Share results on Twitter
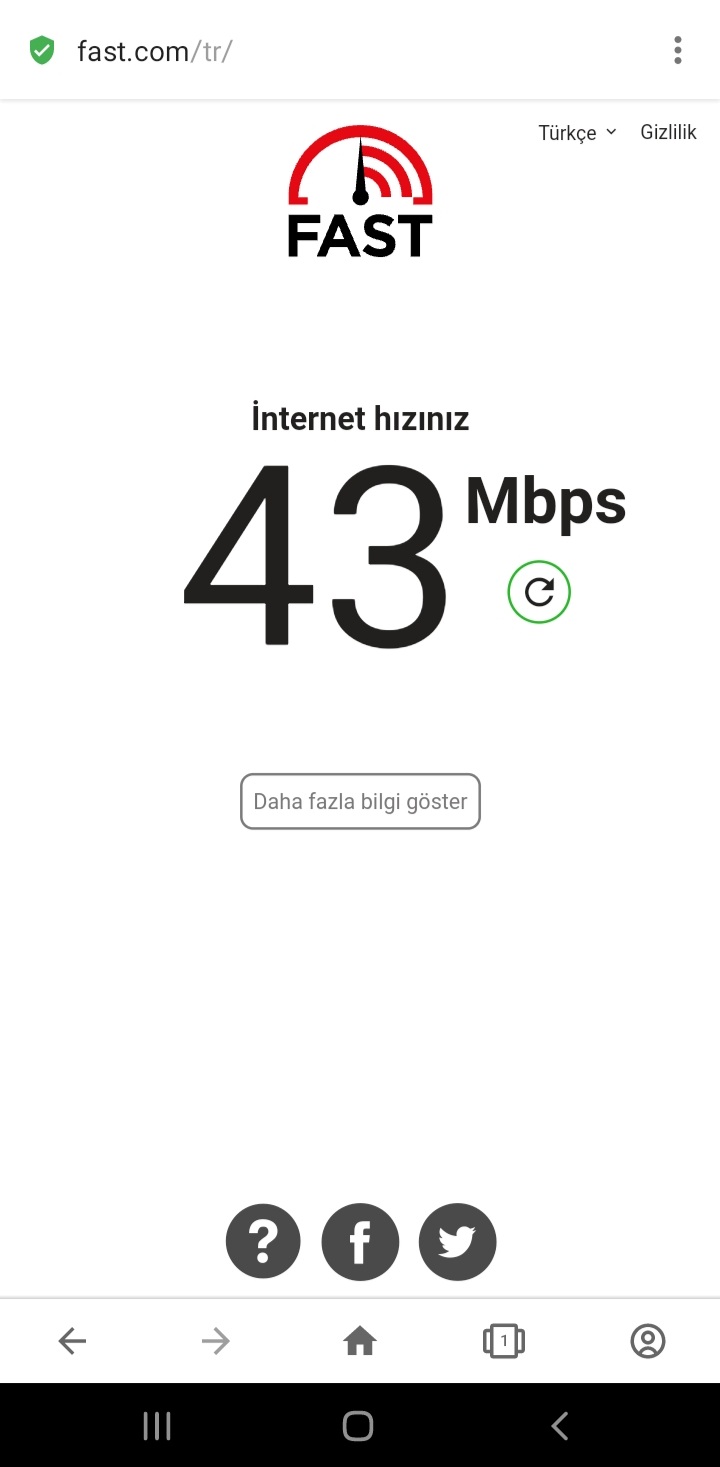720x1467 pixels. point(457,1242)
